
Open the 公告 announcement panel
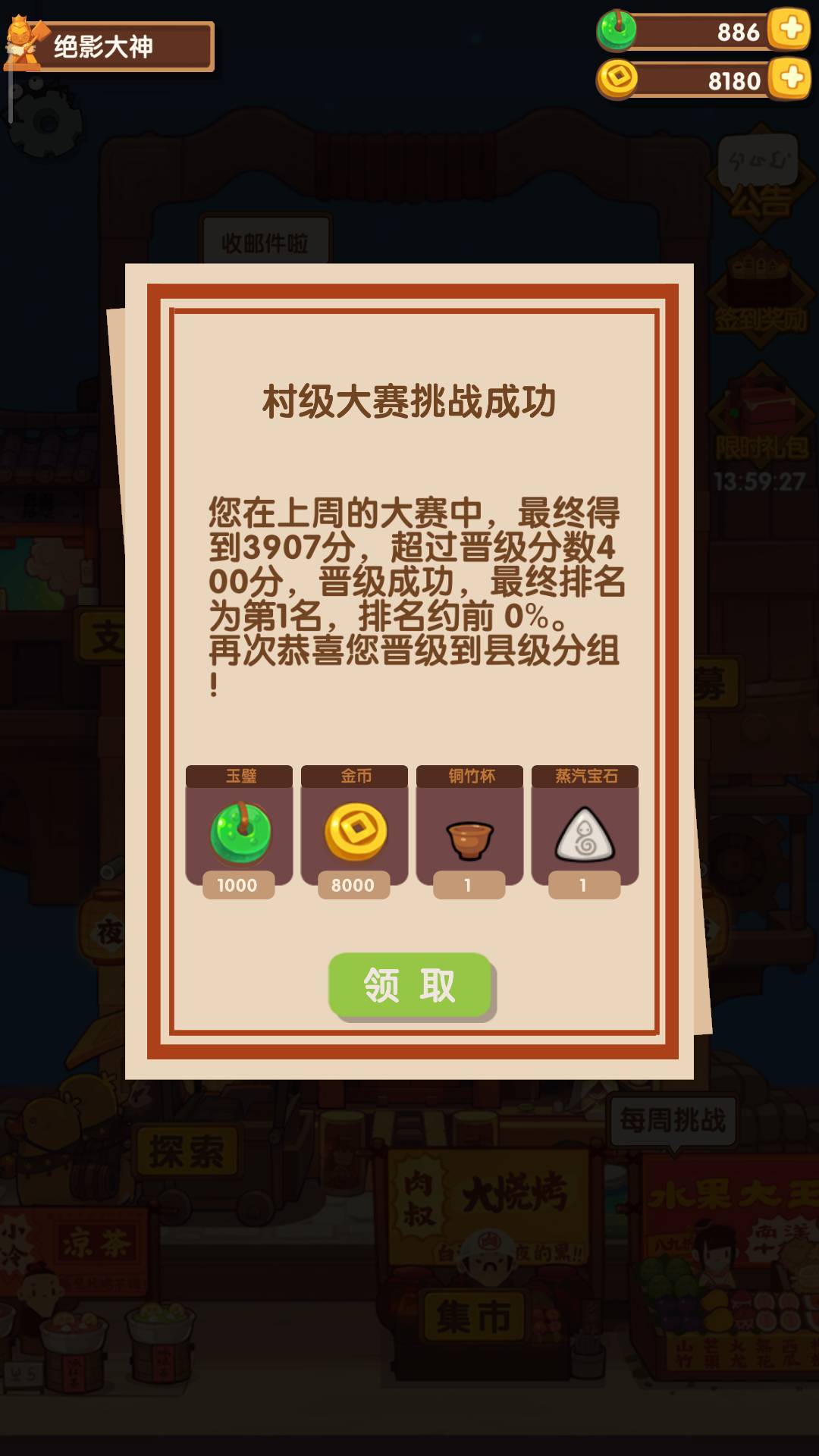click(758, 197)
